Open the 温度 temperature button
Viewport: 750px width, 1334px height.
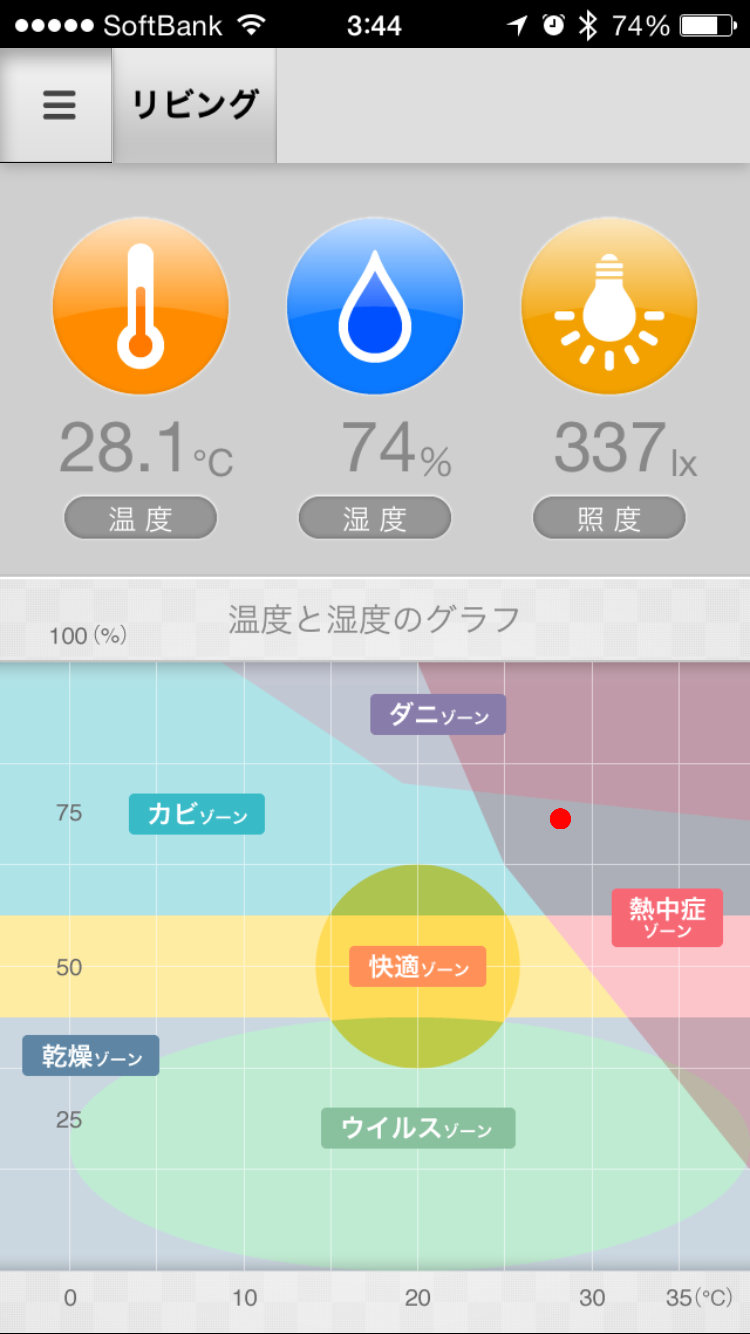point(141,518)
